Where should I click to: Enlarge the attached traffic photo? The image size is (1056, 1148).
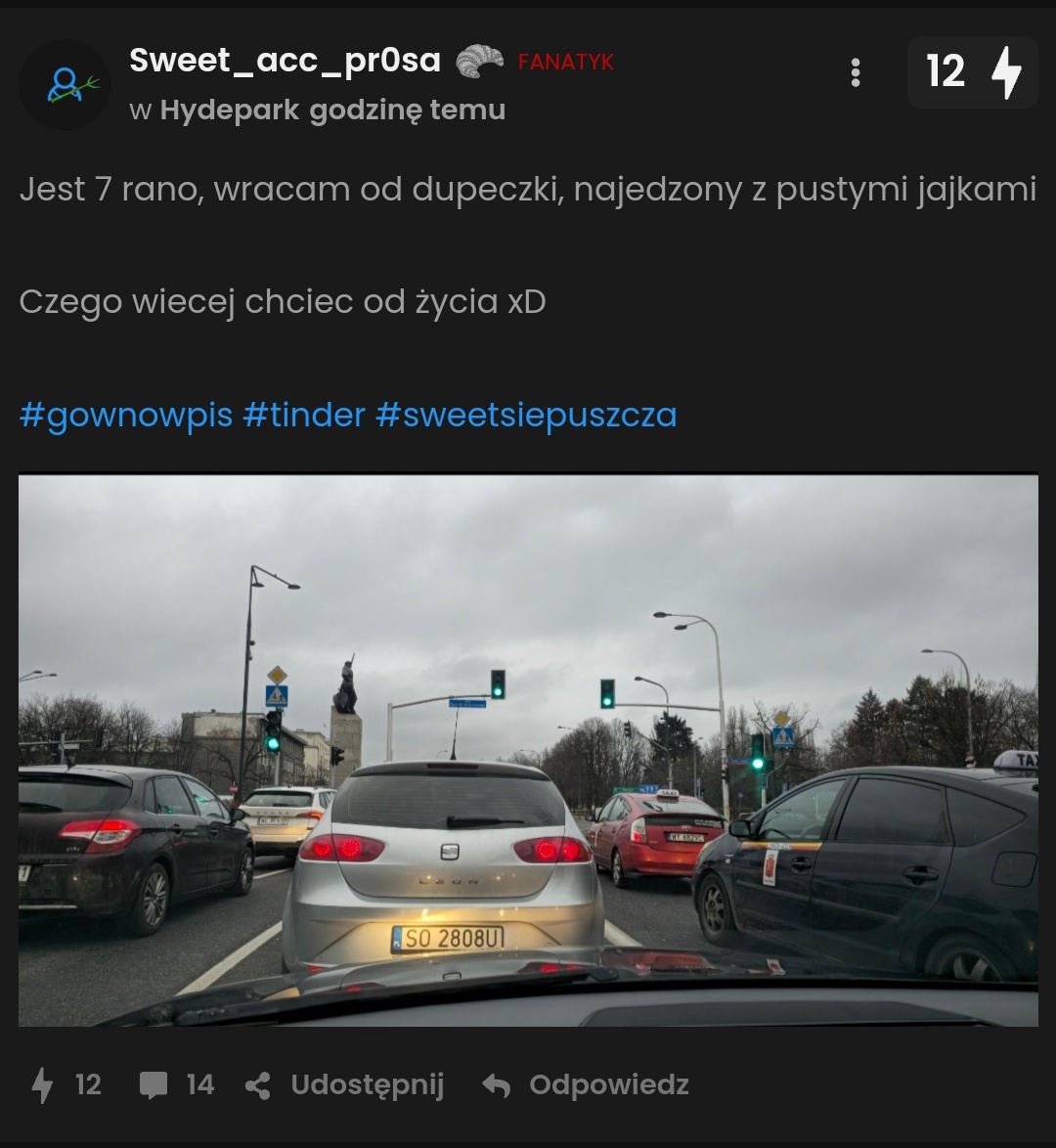coord(528,750)
